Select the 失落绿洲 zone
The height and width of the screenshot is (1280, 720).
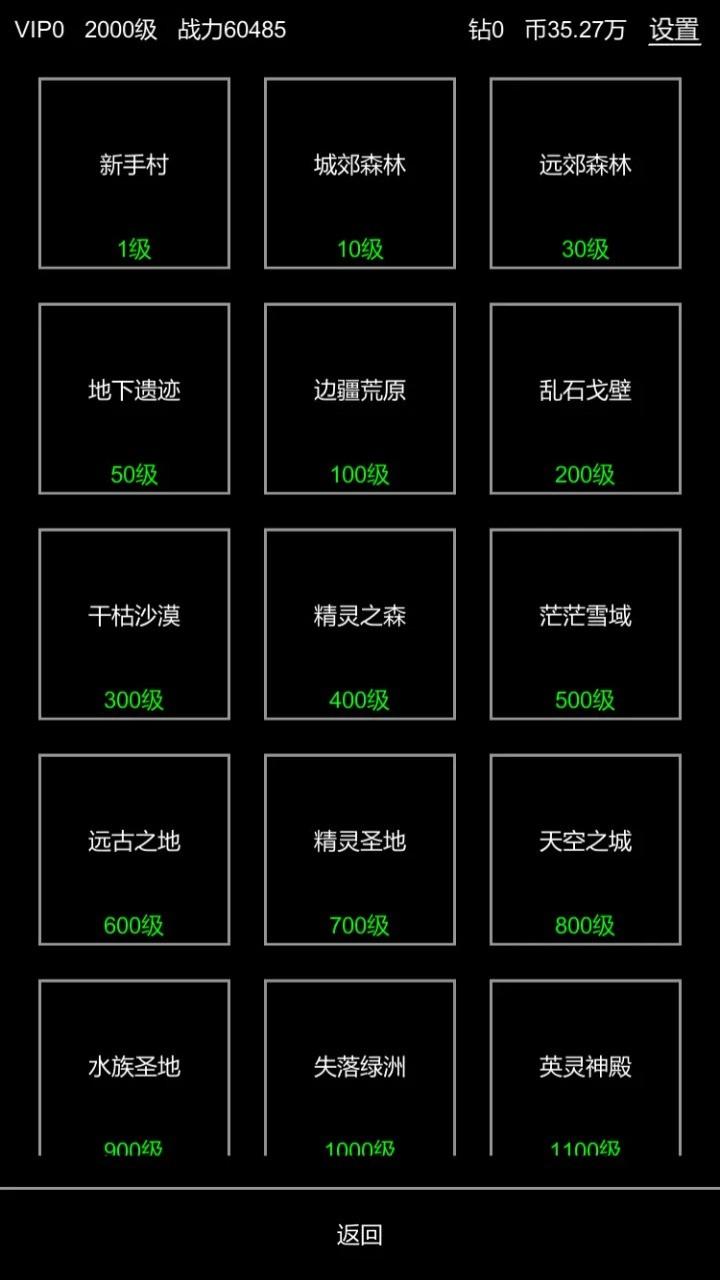pos(360,1068)
